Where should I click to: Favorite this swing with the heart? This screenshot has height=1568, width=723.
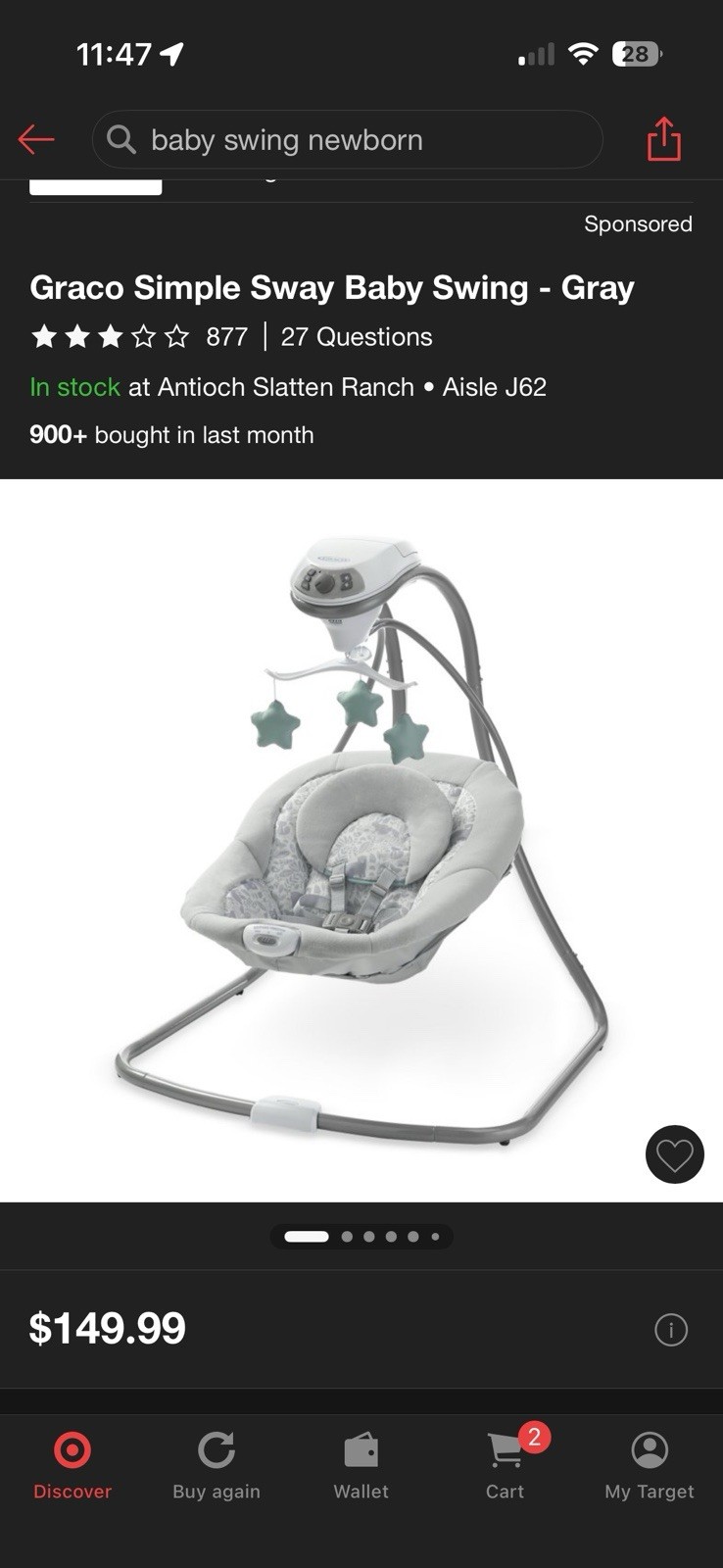674,1155
